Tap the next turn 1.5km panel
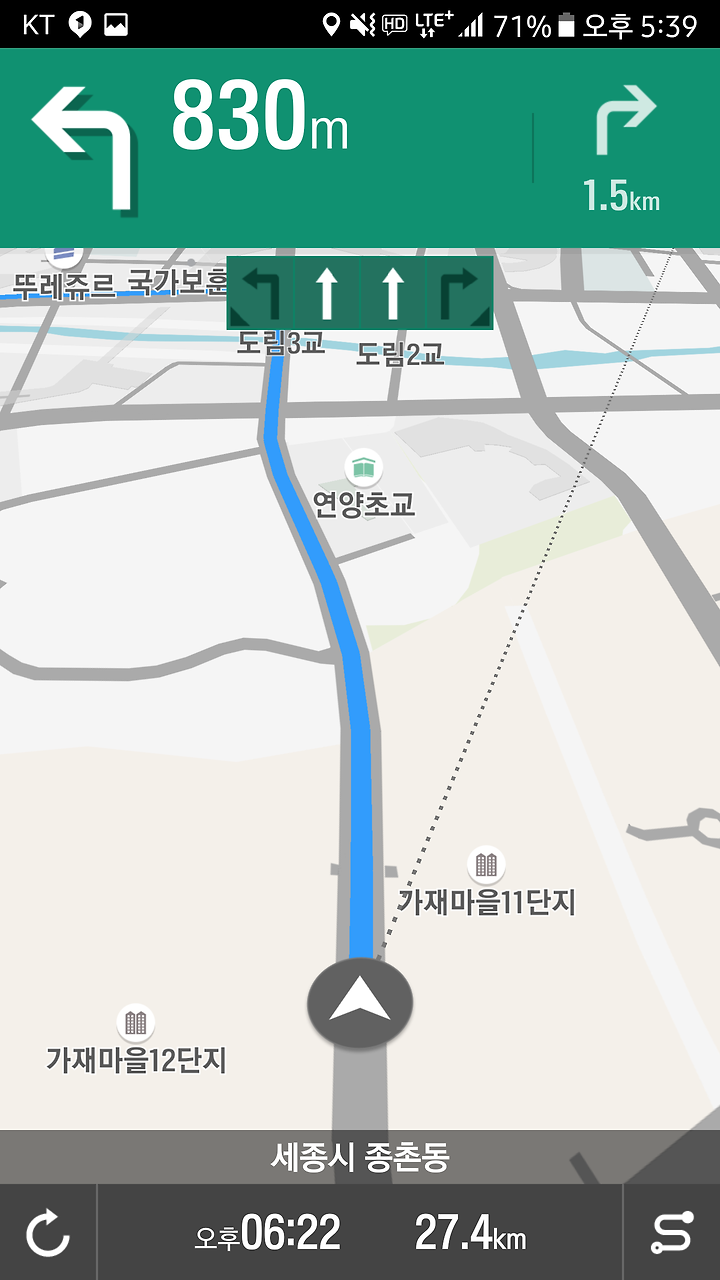720x1280 pixels. 623,148
